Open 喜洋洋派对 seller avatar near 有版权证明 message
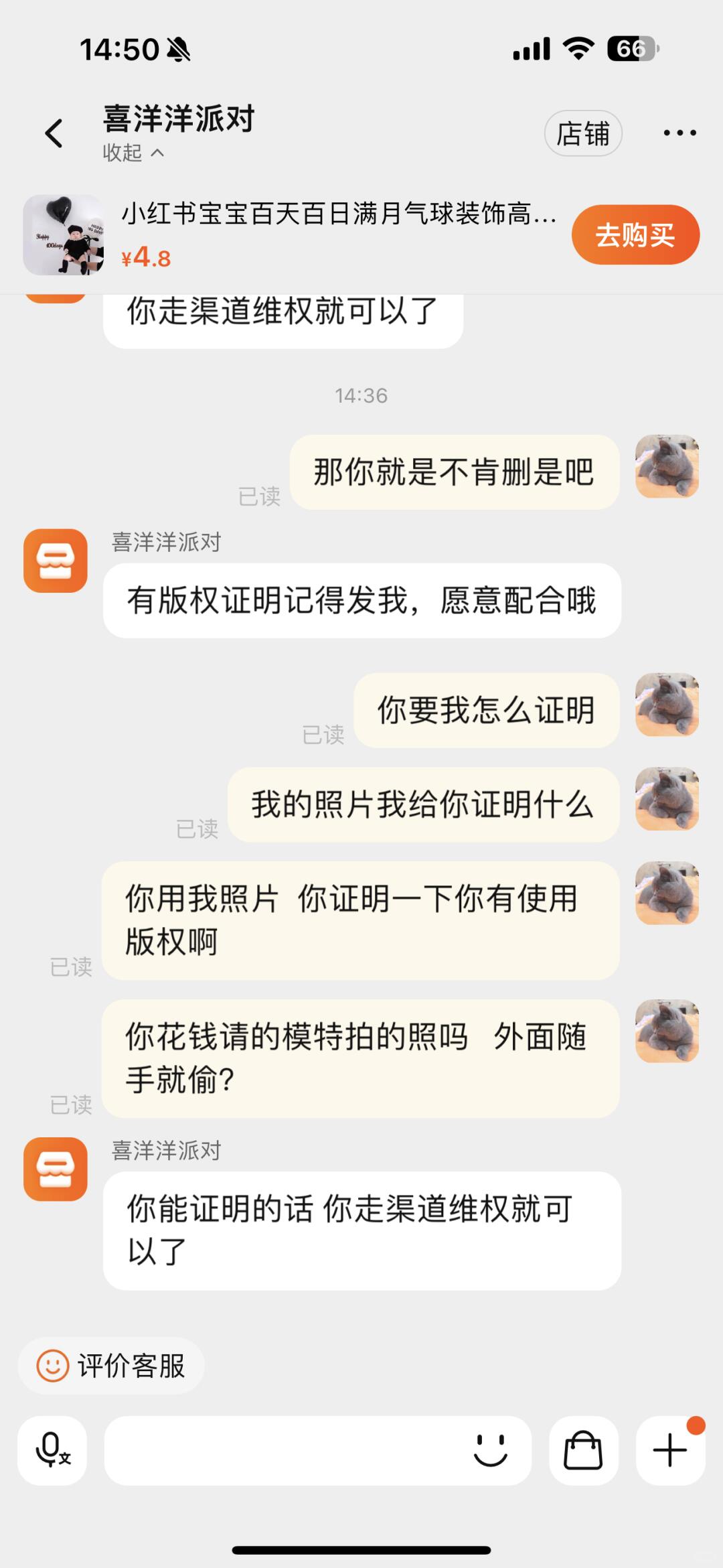 click(x=56, y=561)
